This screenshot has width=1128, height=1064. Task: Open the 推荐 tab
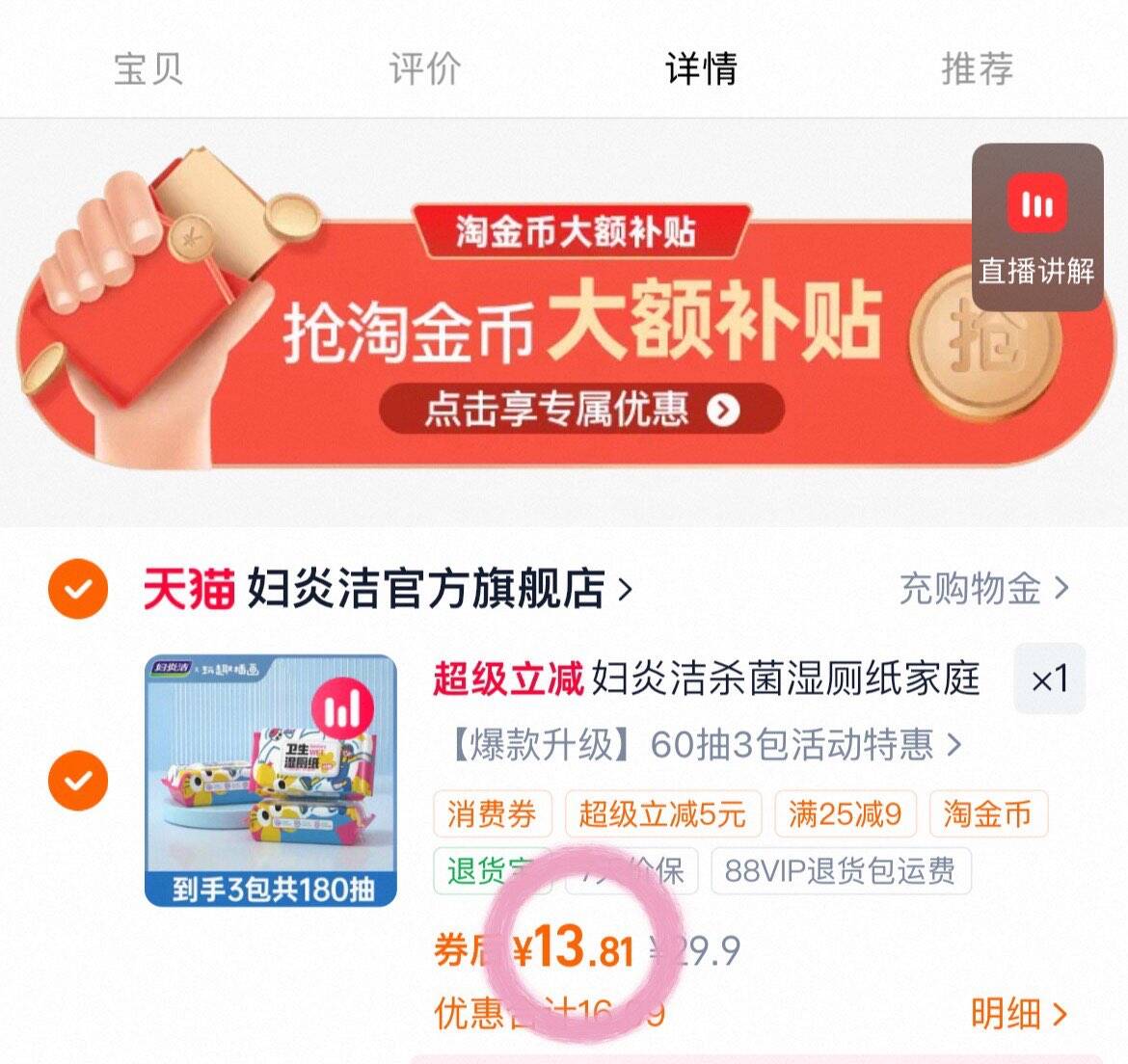pyautogui.click(x=978, y=69)
